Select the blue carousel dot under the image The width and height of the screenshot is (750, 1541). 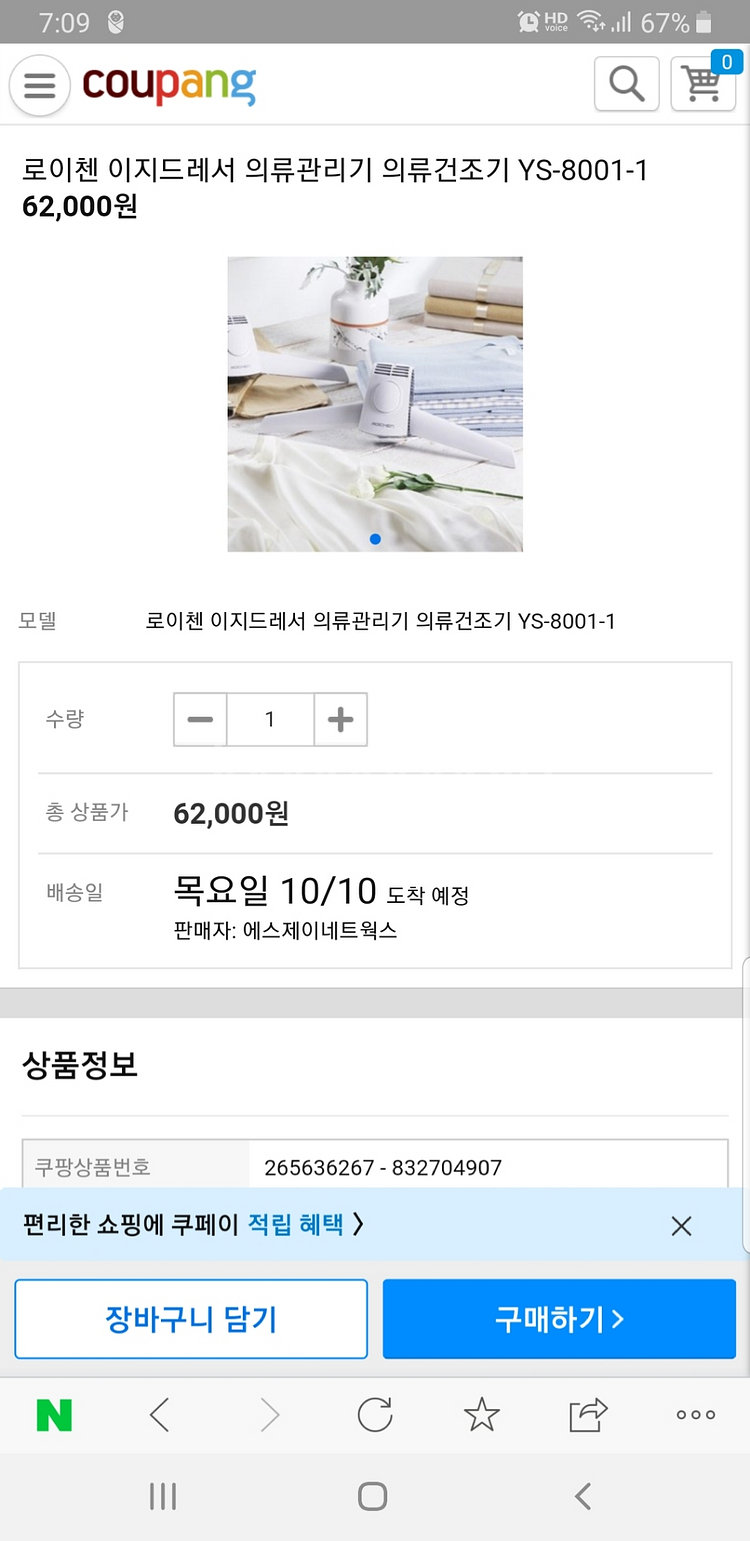375,539
